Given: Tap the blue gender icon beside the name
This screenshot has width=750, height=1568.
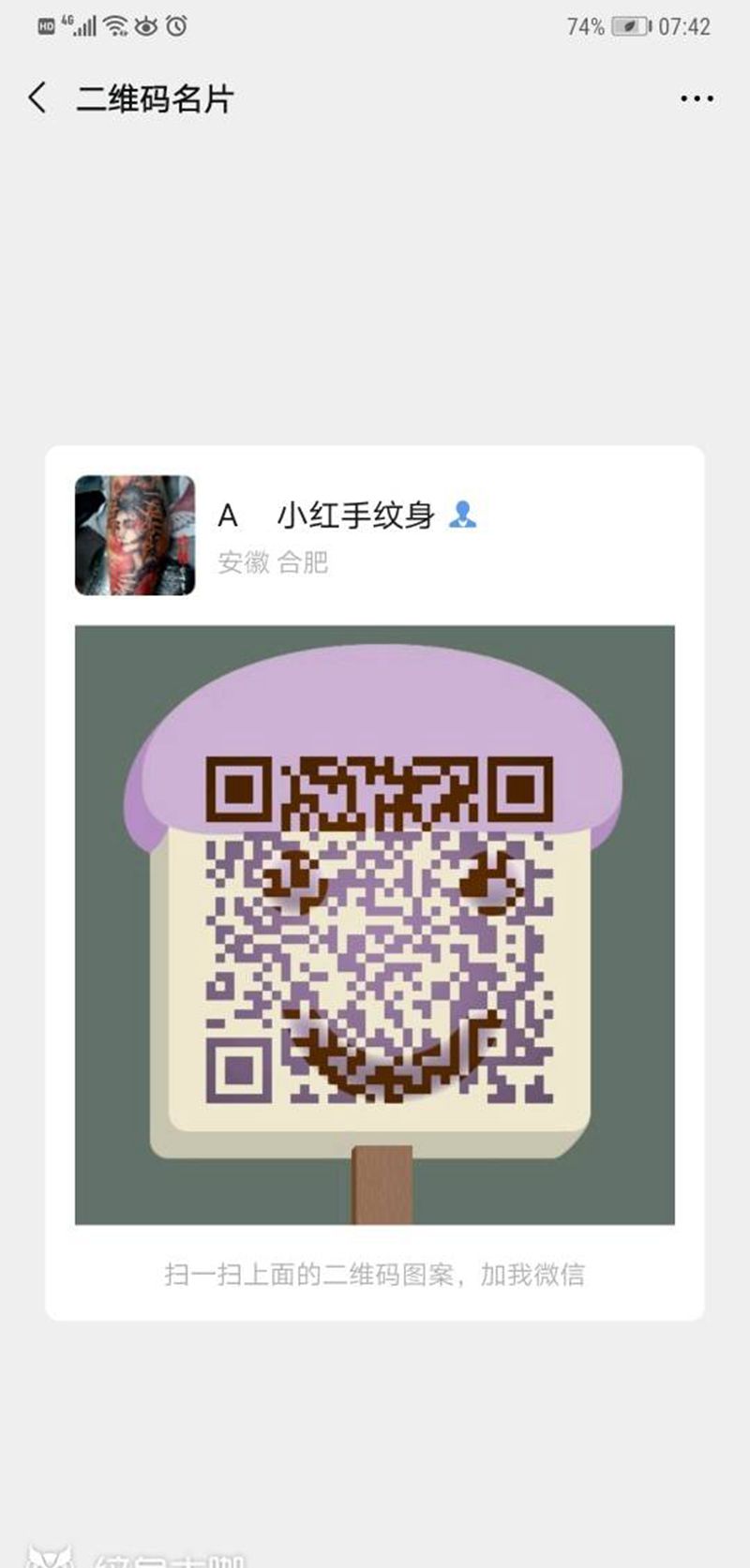Looking at the screenshot, I should point(464,513).
